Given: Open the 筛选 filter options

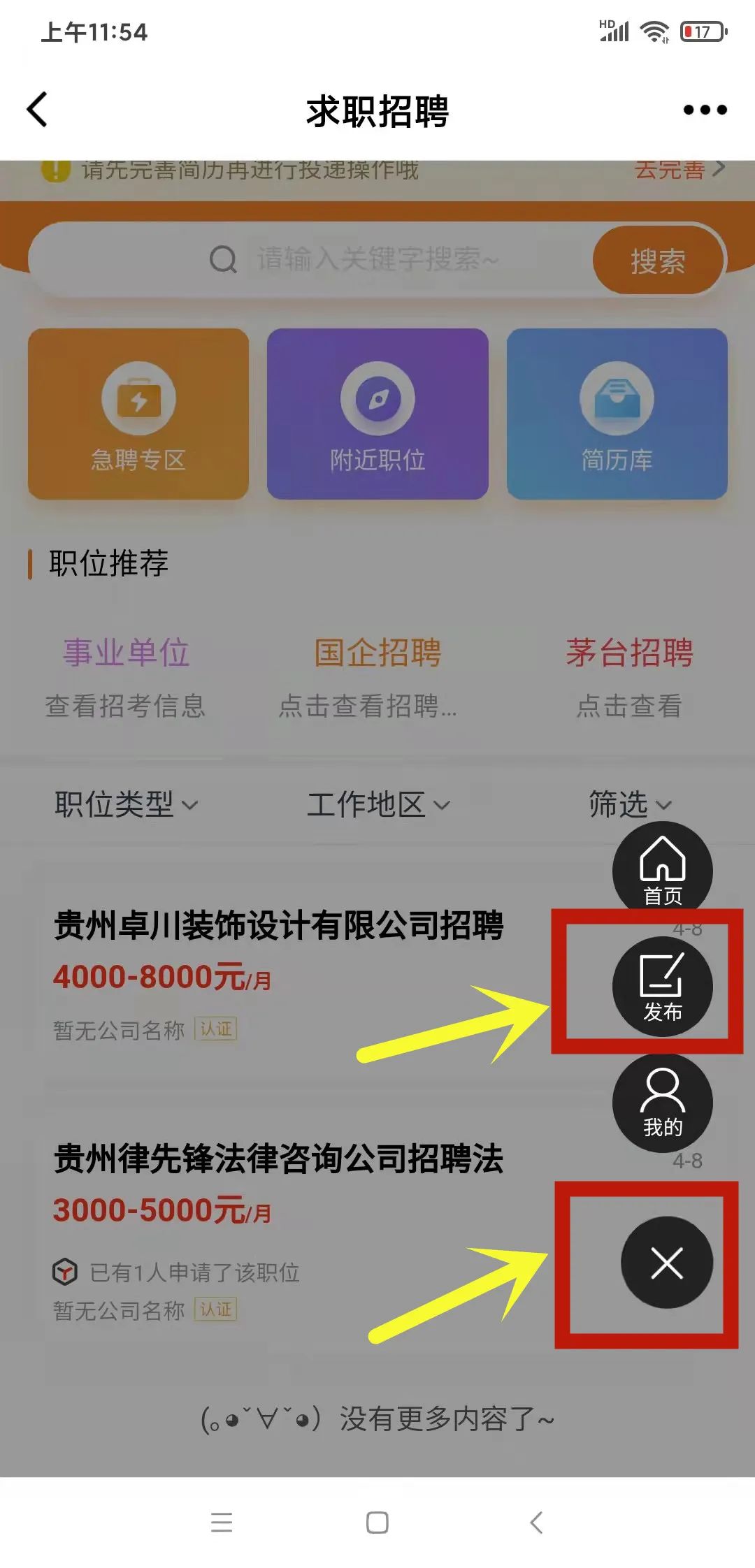Looking at the screenshot, I should click(629, 804).
